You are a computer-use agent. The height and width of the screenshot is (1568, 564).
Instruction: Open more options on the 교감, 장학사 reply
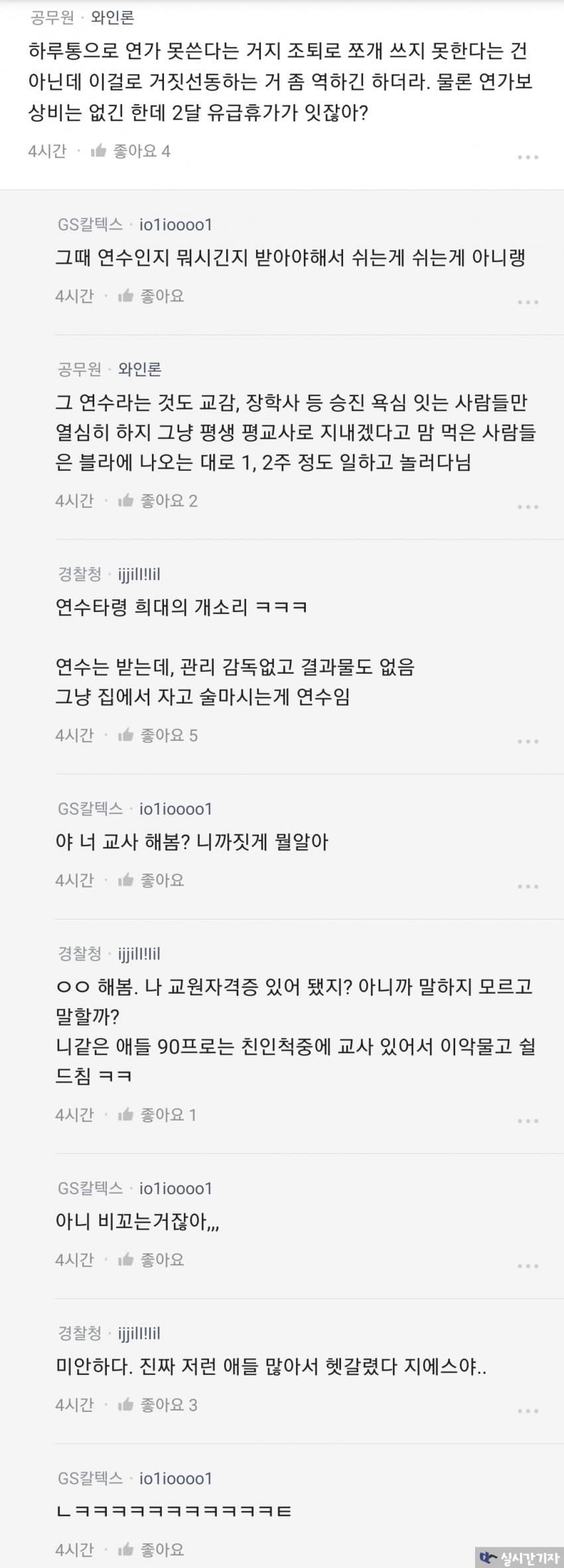point(528,507)
